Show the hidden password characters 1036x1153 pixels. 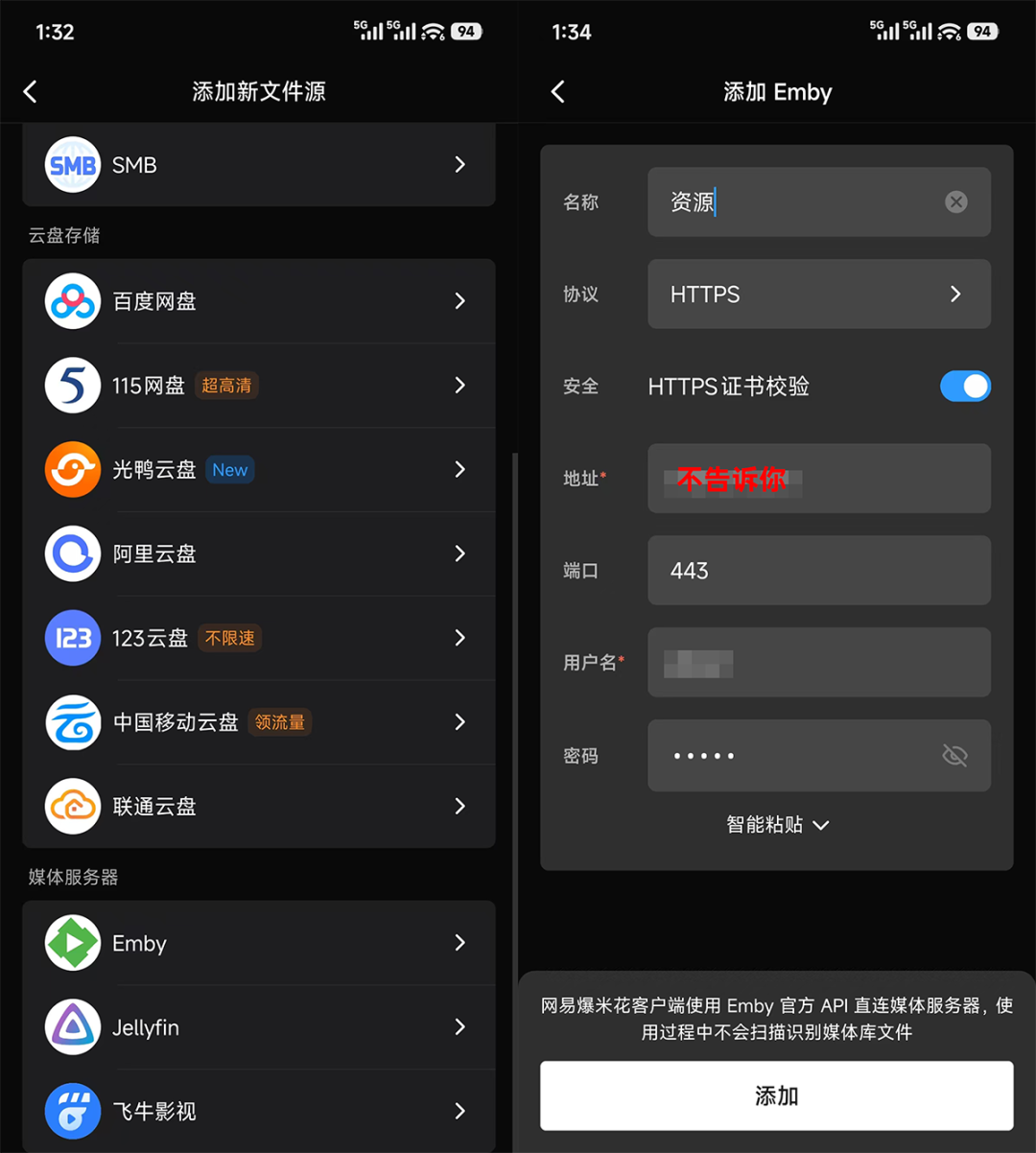pyautogui.click(x=954, y=755)
